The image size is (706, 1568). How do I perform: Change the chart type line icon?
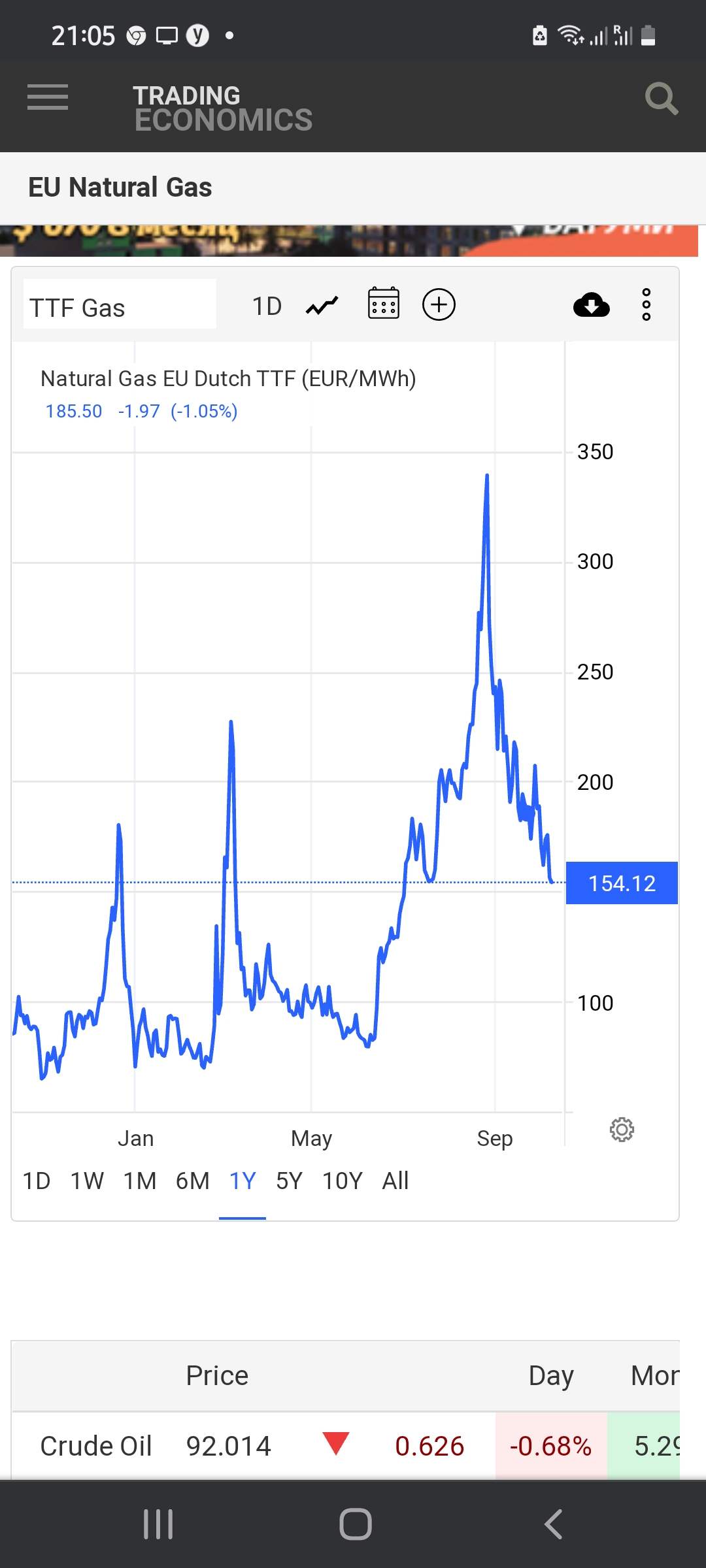(x=322, y=306)
